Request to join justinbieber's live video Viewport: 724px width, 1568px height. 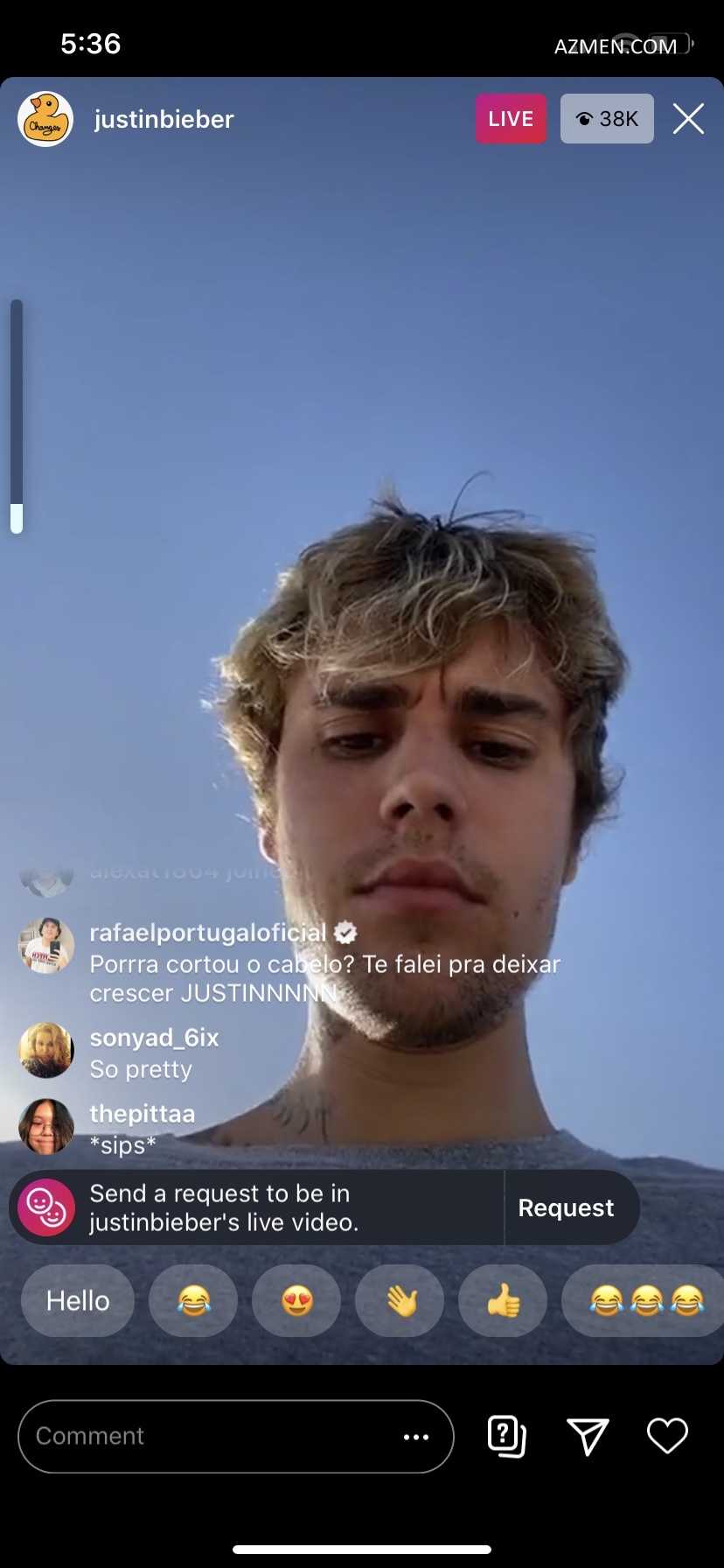click(x=566, y=1207)
